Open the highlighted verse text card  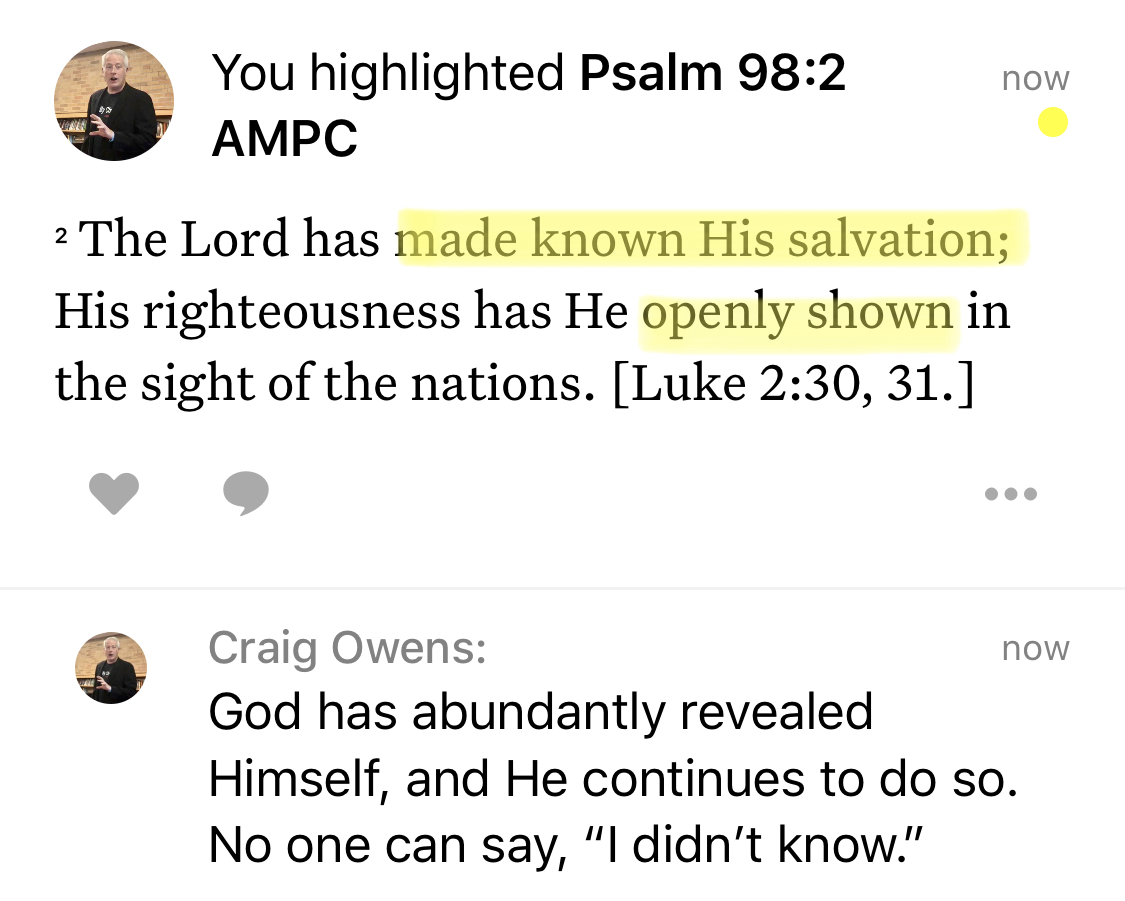[x=530, y=312]
